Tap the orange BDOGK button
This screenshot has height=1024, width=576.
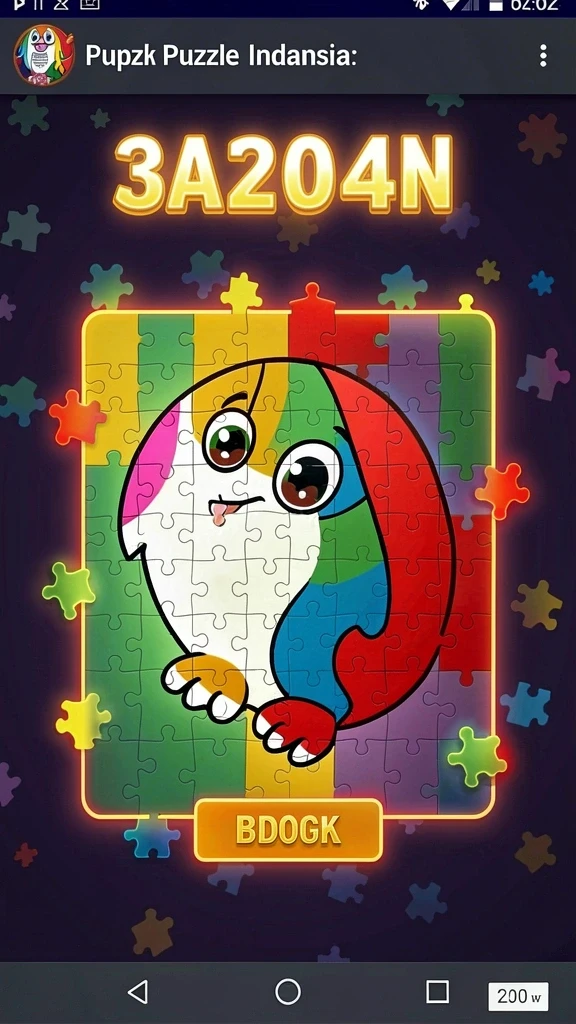pos(288,829)
